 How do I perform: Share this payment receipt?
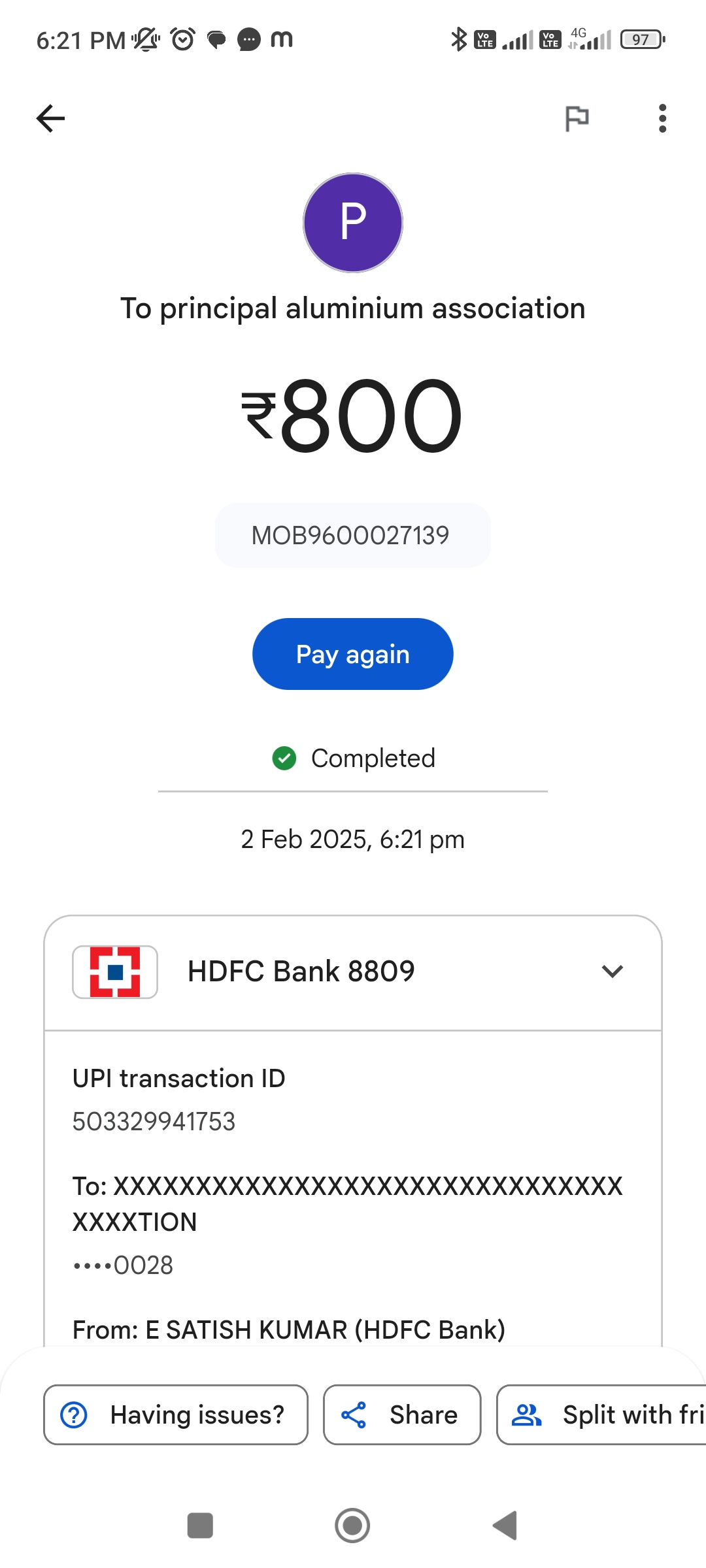click(402, 1414)
